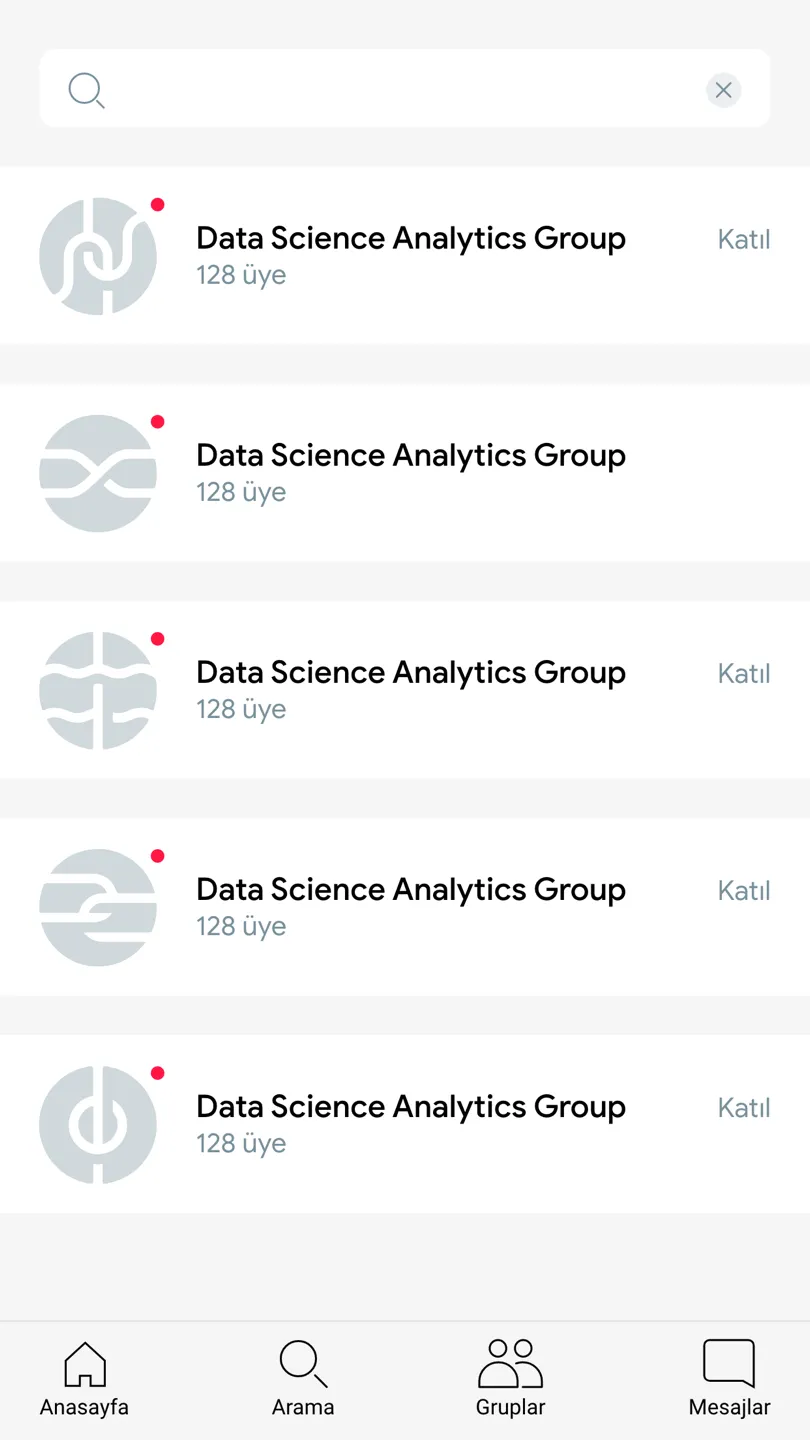This screenshot has width=810, height=1440.
Task: Clear the search field using the X button
Action: click(x=723, y=90)
